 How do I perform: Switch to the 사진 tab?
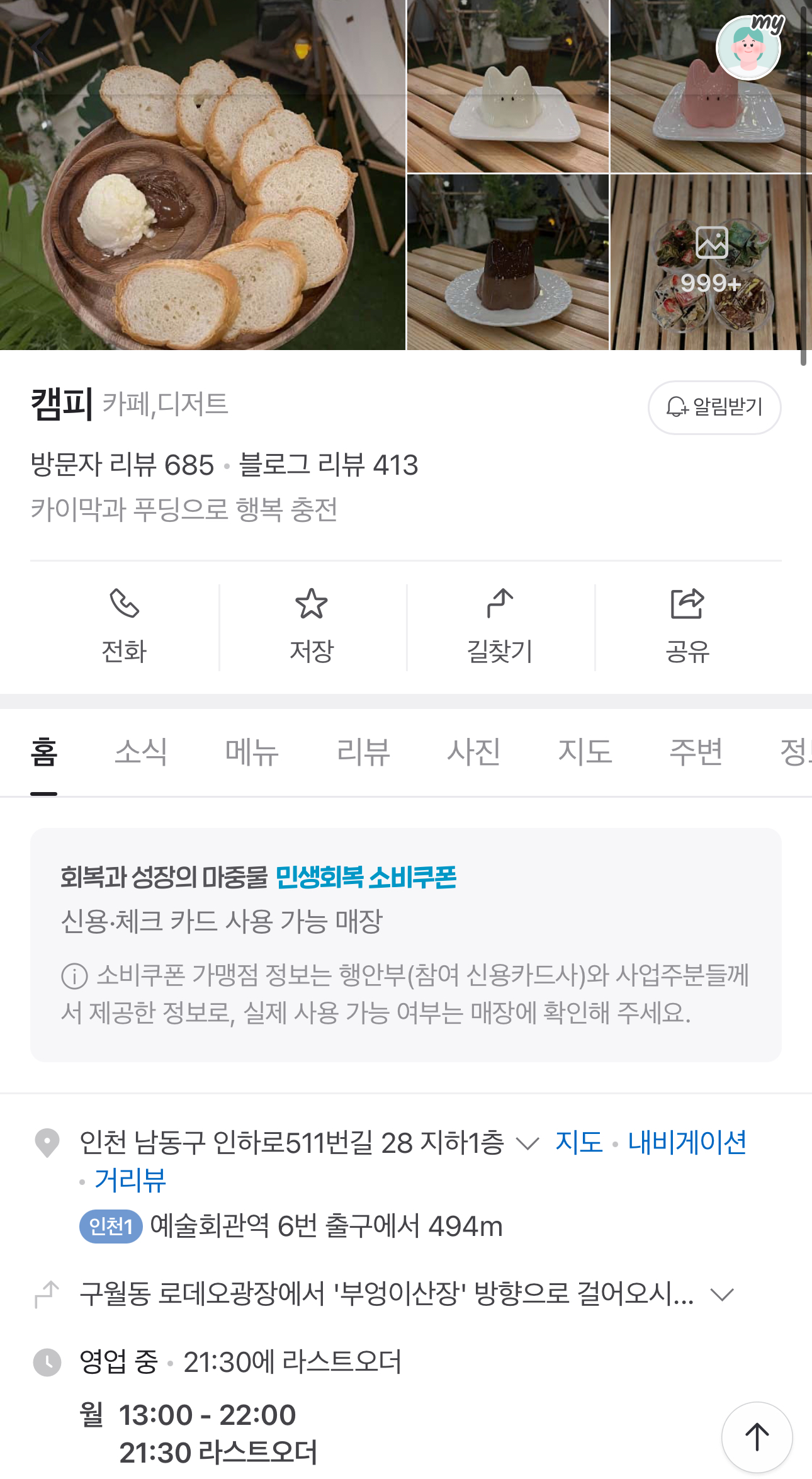[x=474, y=752]
